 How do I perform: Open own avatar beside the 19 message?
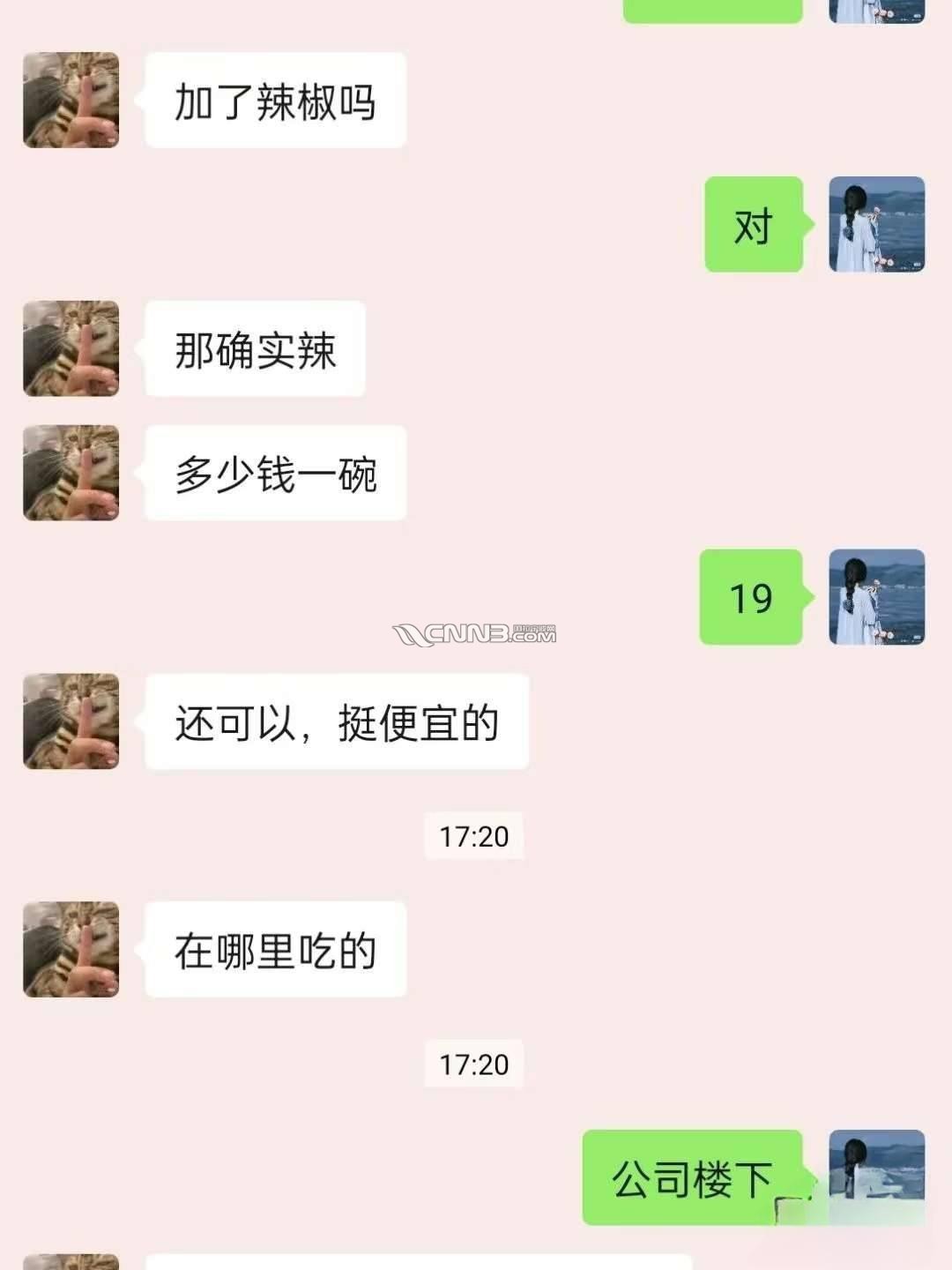tap(876, 597)
